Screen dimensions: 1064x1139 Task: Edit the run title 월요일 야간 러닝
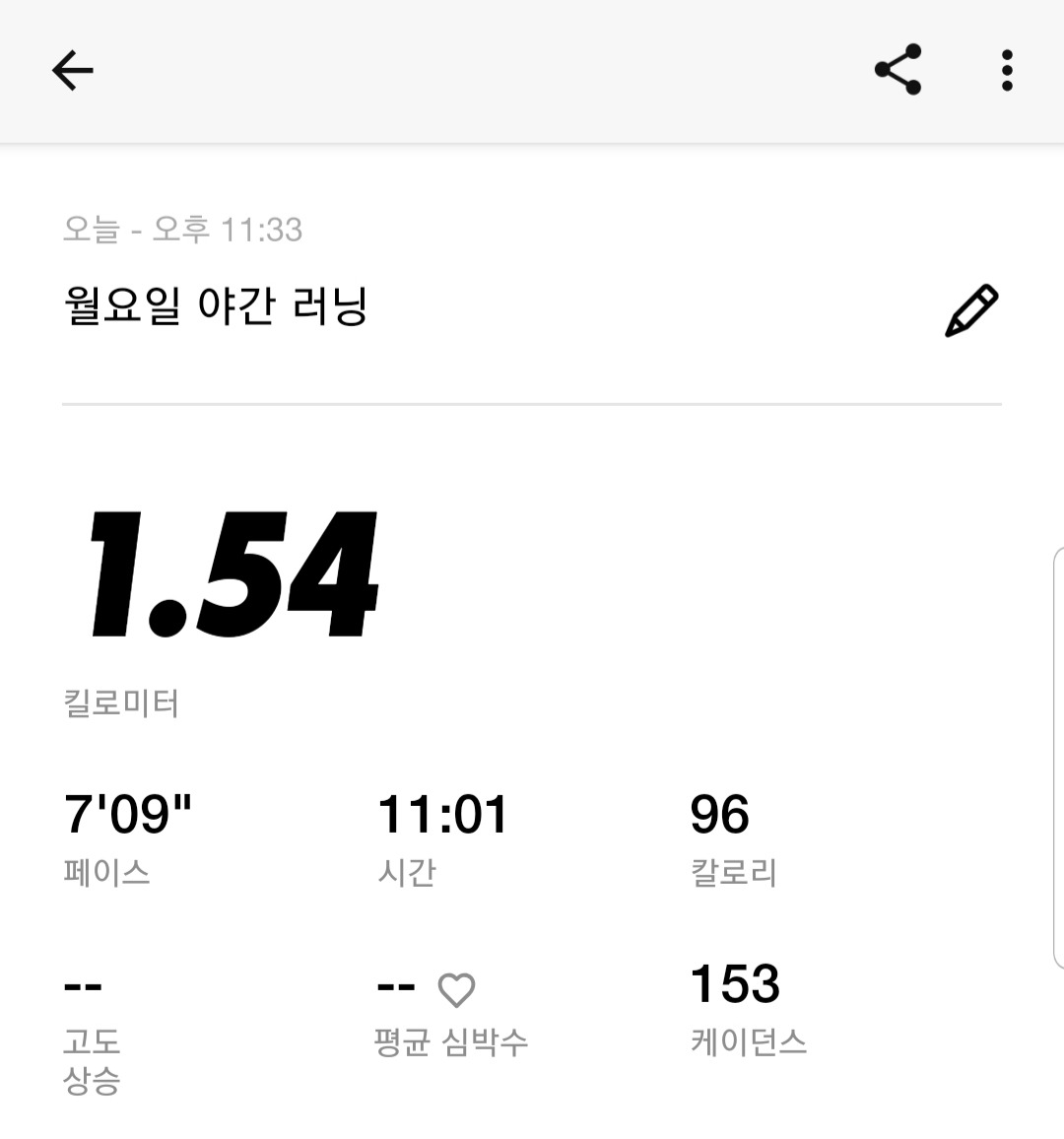(x=971, y=310)
